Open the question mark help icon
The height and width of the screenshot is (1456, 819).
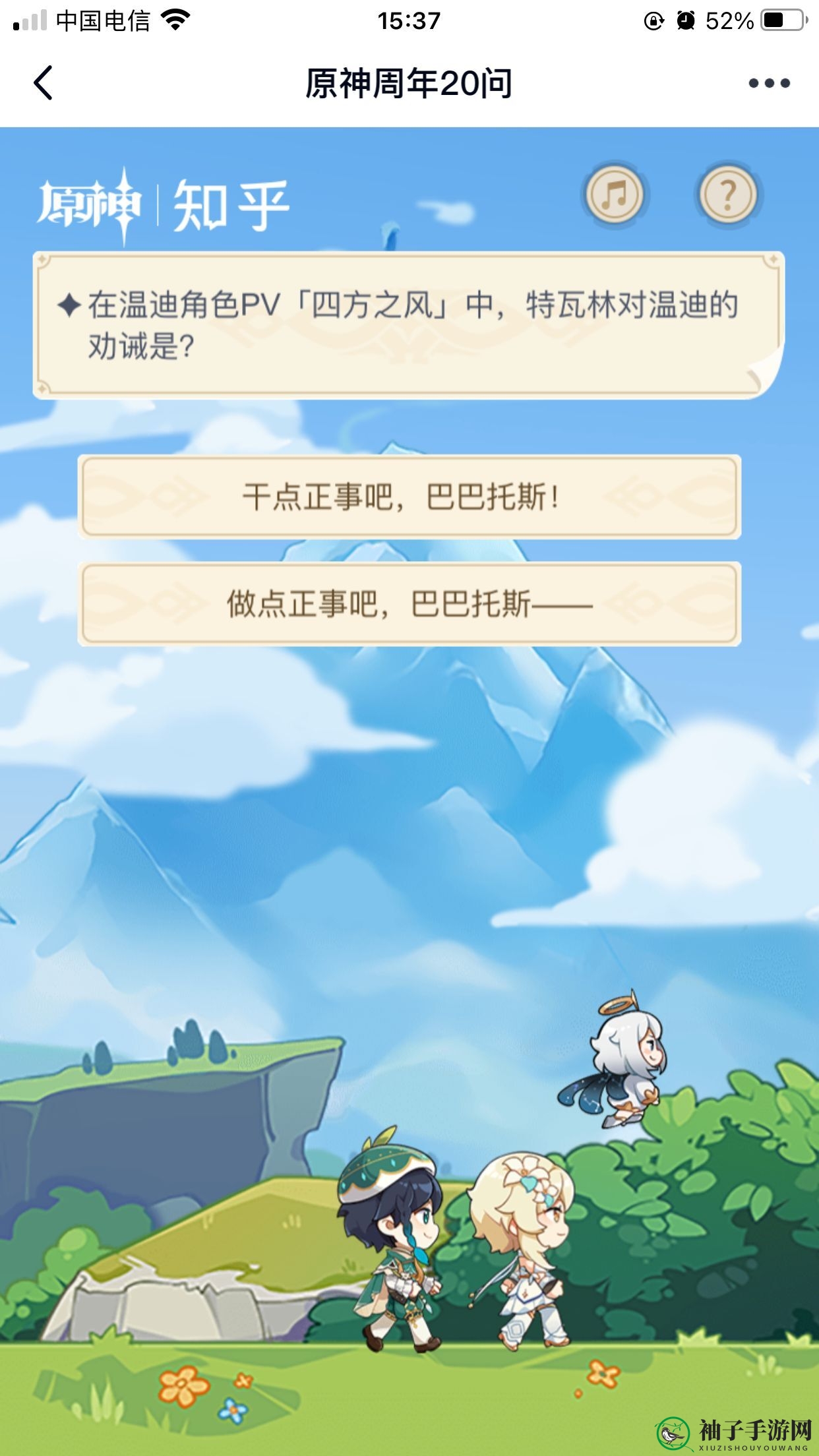(x=728, y=195)
